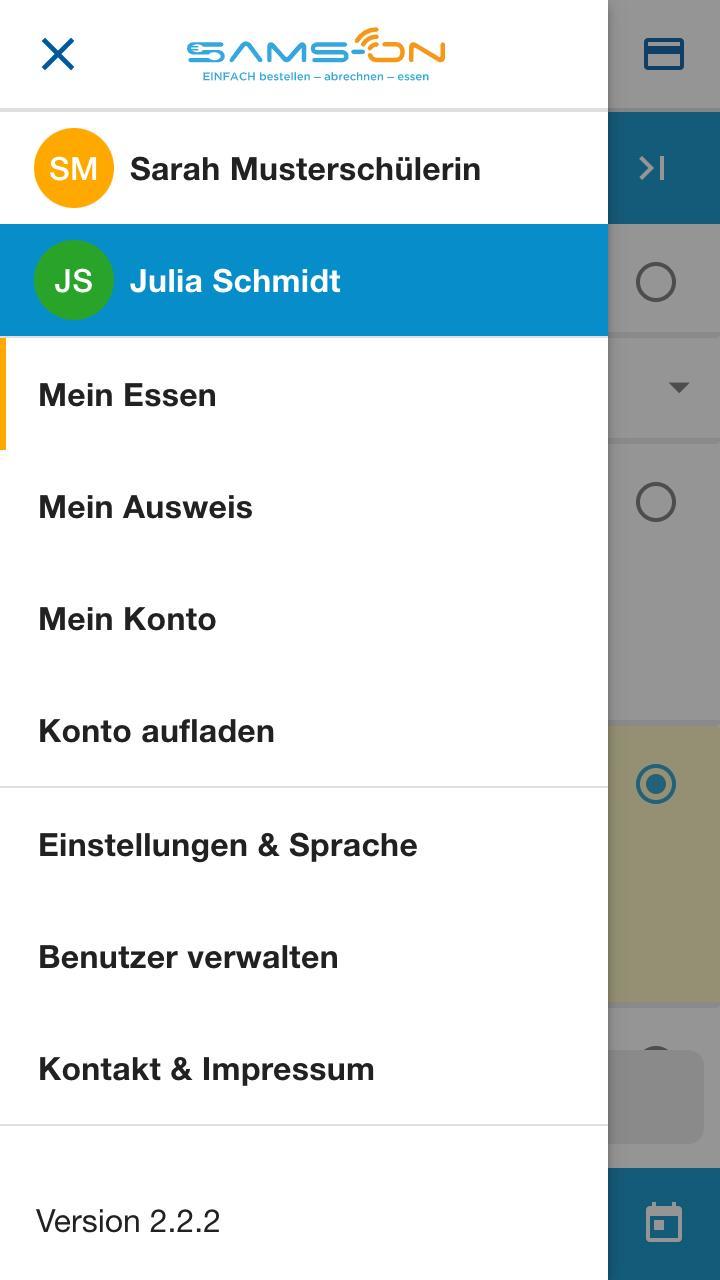Screen dimensions: 720x1280
Task: Select the filled radio button on the olive row
Action: [x=656, y=785]
